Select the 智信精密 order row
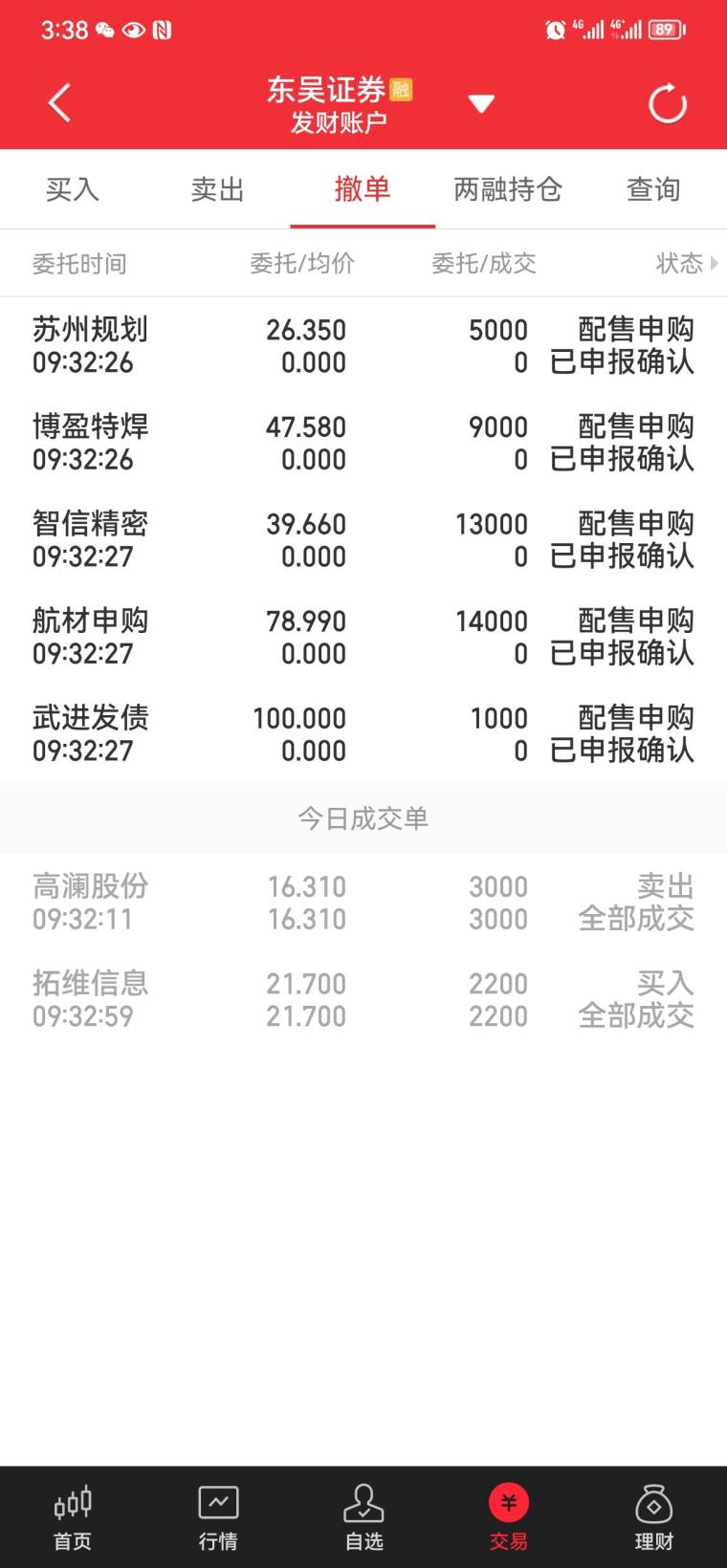The height and width of the screenshot is (1568, 727). 363,540
